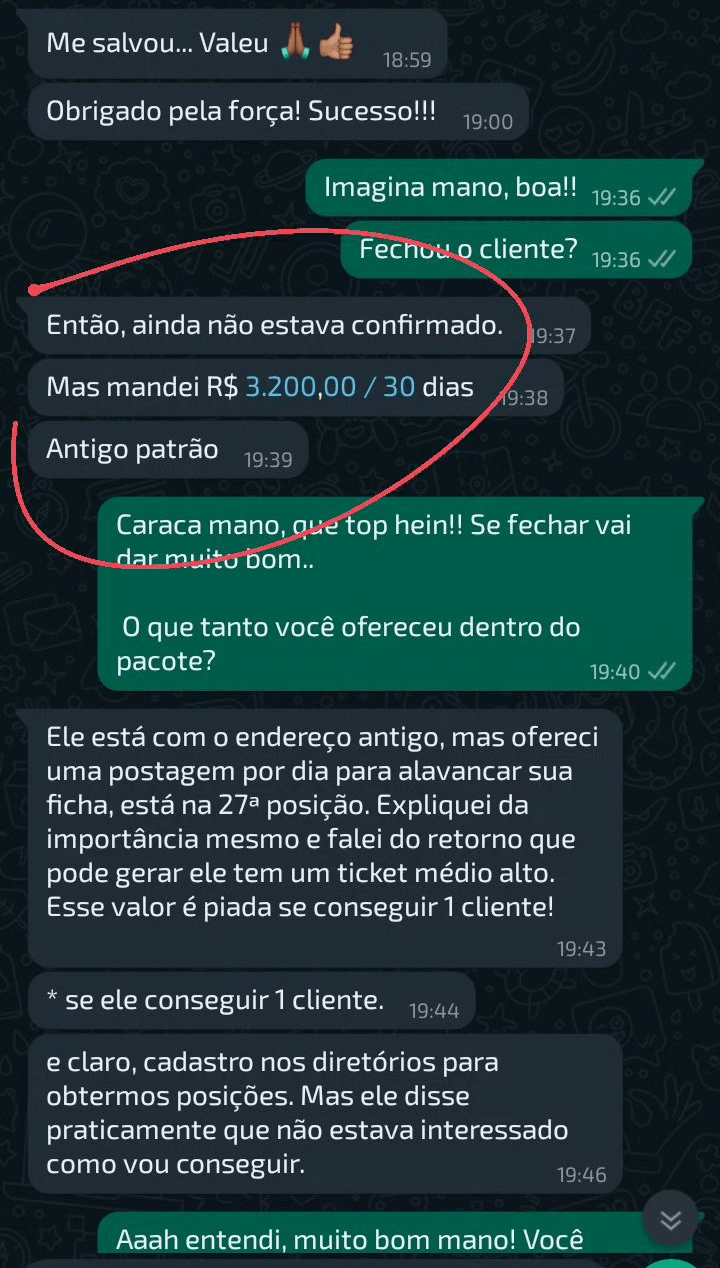This screenshot has width=720, height=1268.
Task: Jump to latest messages with the double-chevron button
Action: click(x=670, y=1219)
